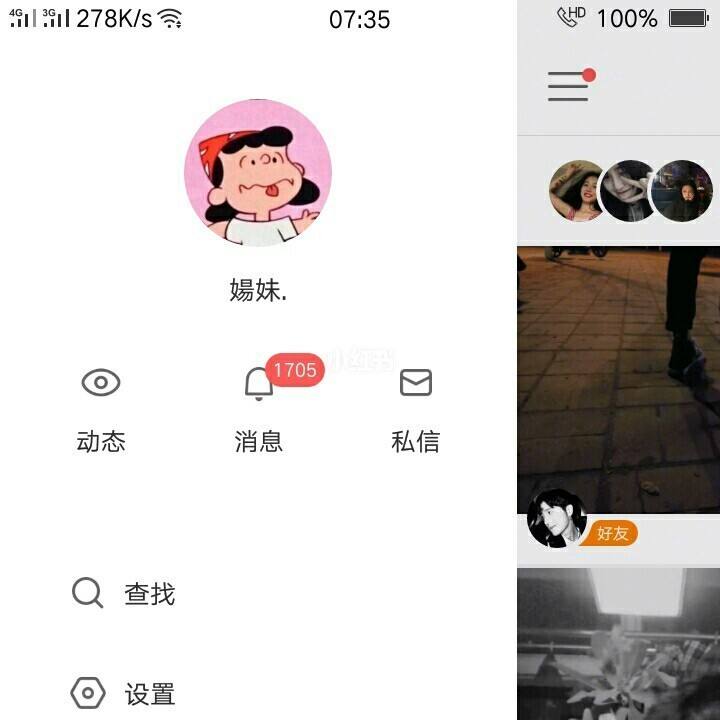
Task: Open the first avatar in the story row
Action: 578,190
